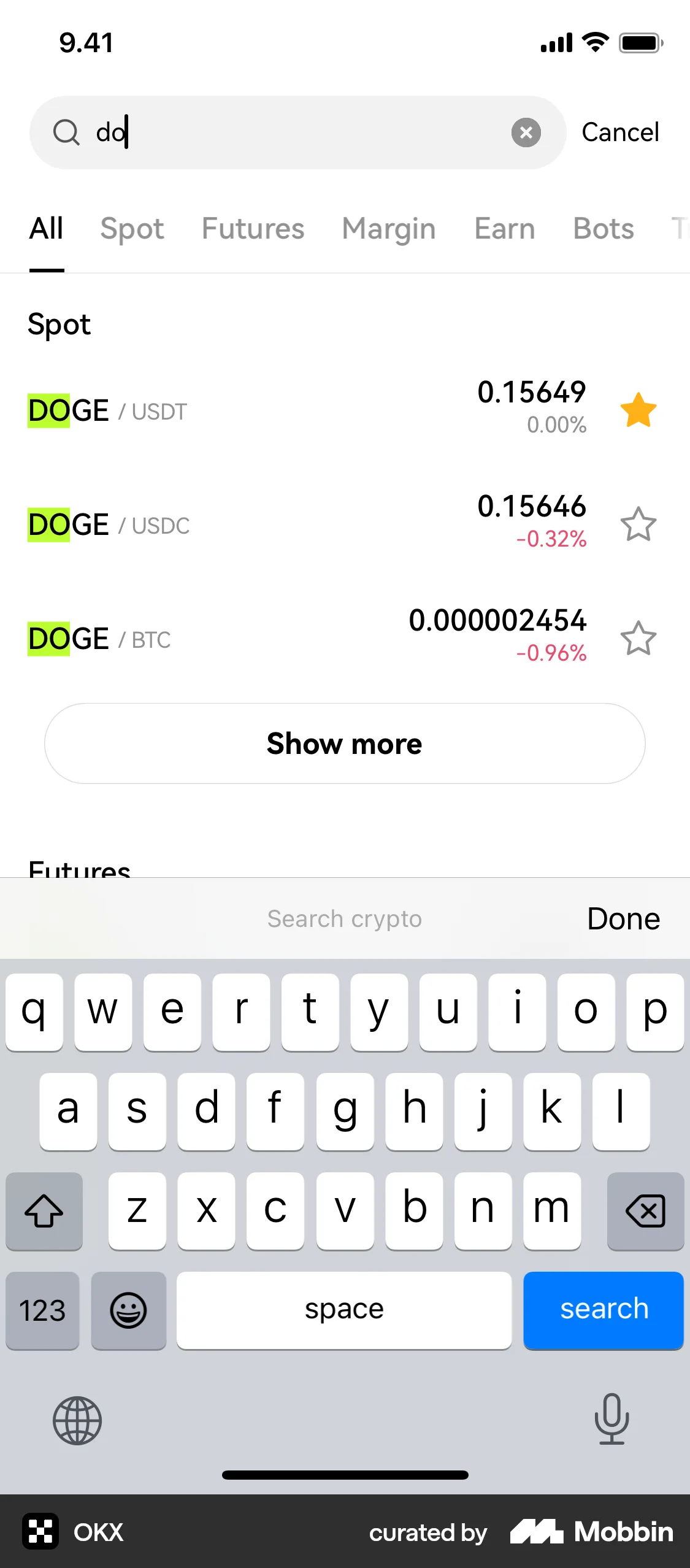Tap the Search crypto input field
The height and width of the screenshot is (1568, 690).
[343, 918]
